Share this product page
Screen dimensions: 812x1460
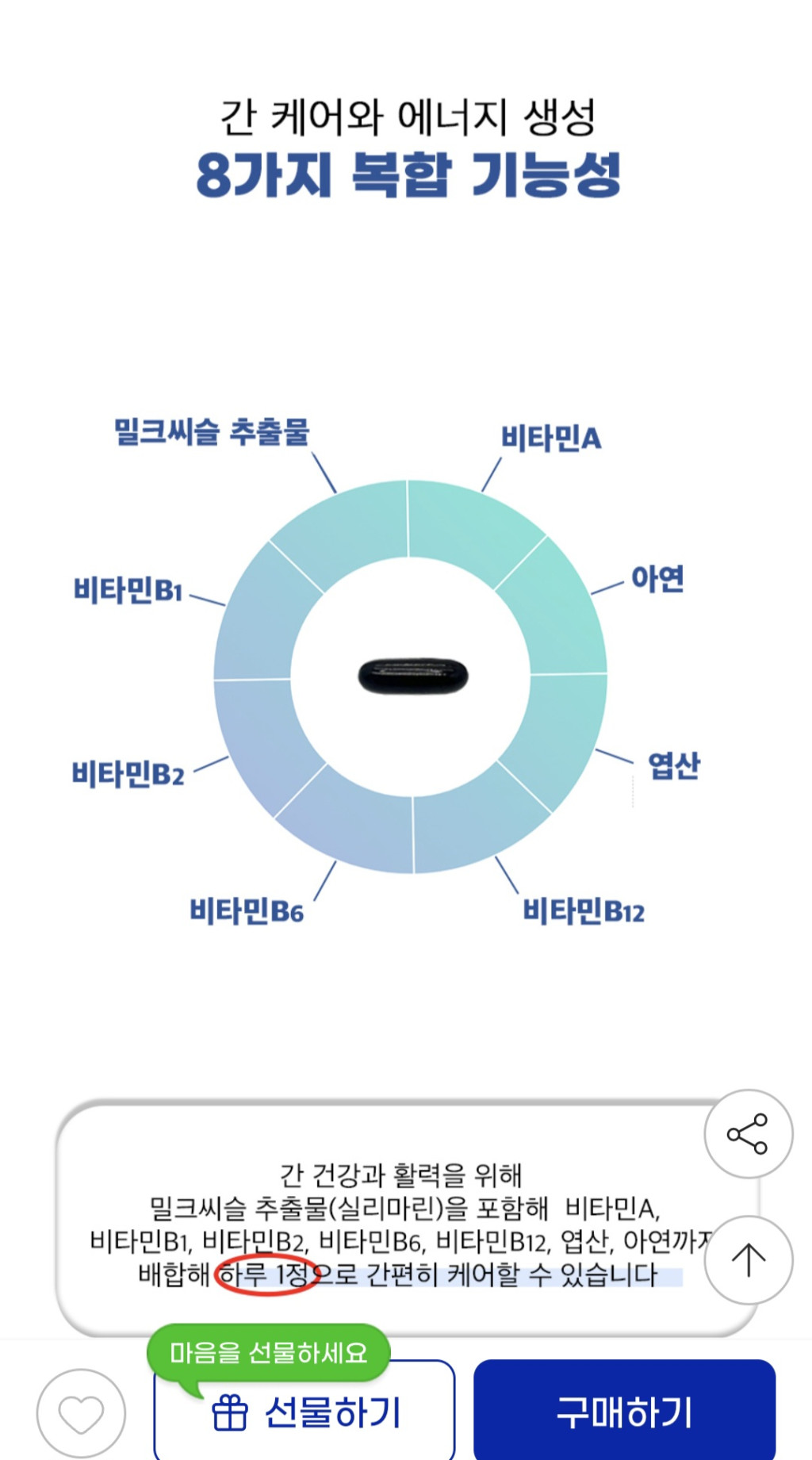pos(748,1134)
